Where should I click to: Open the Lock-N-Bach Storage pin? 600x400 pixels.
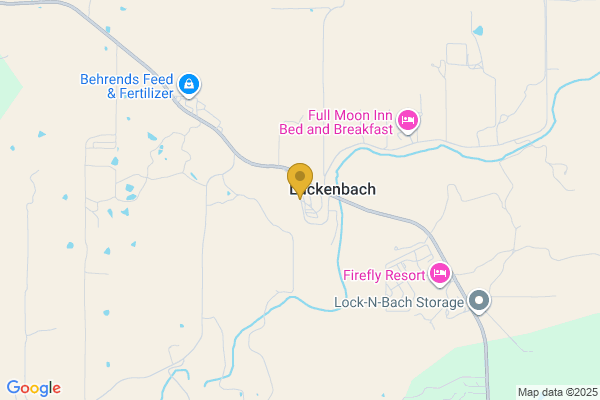point(479,301)
